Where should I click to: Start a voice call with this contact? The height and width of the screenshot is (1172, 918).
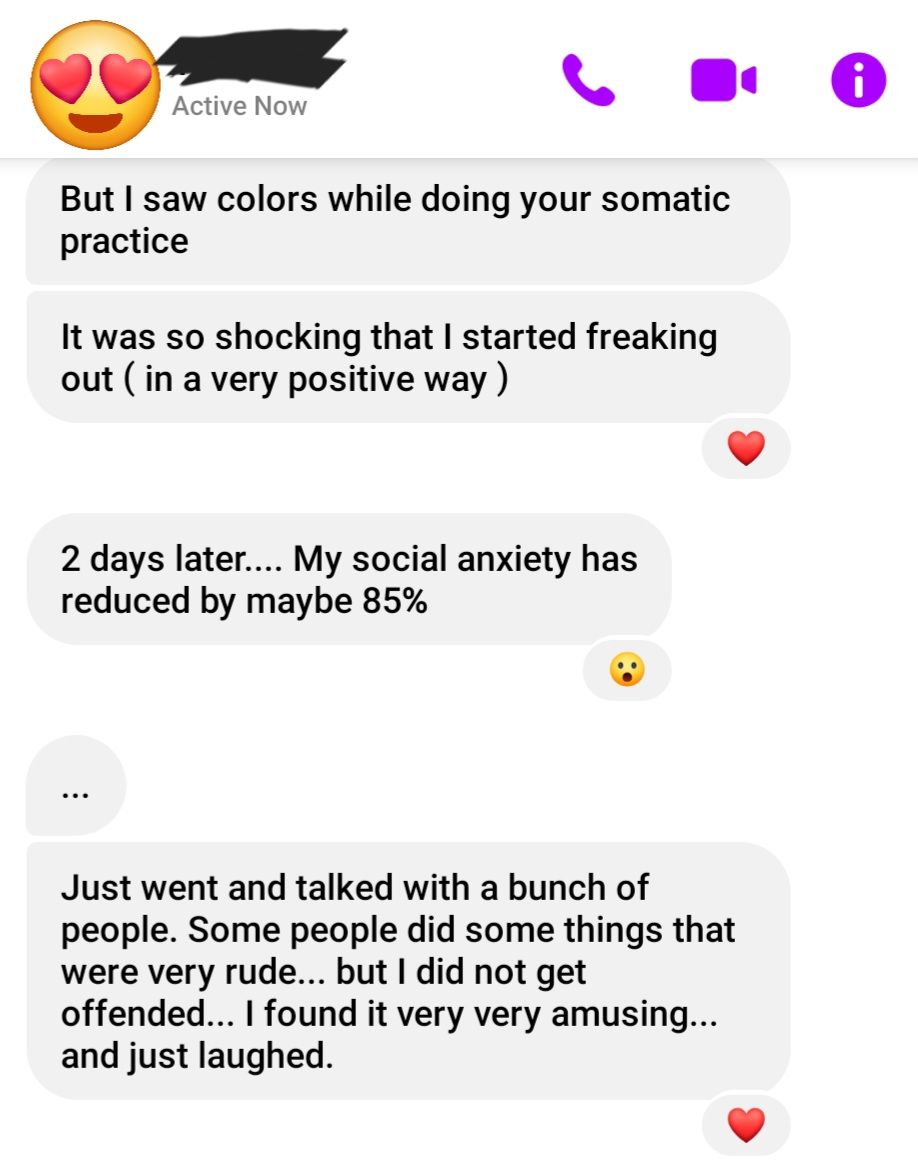point(588,80)
